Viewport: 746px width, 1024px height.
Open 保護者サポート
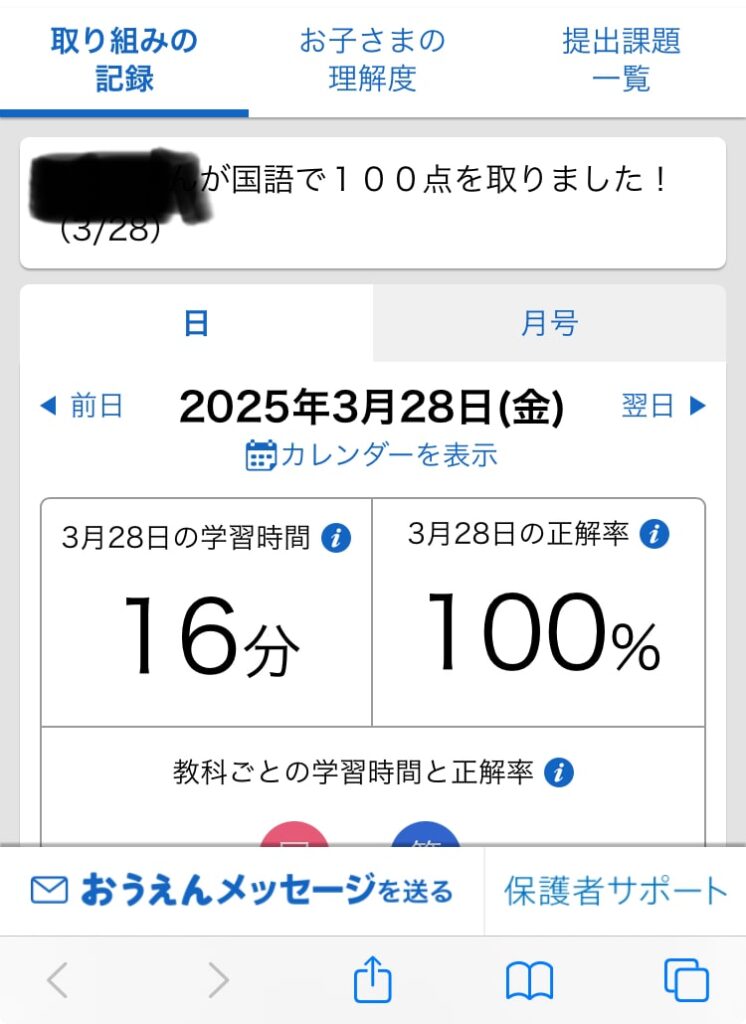615,890
